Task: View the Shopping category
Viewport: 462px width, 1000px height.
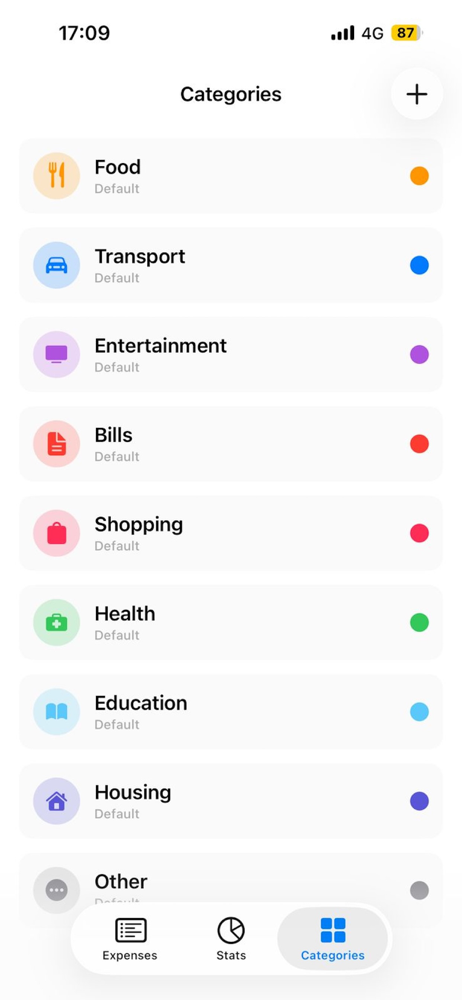Action: tap(231, 533)
